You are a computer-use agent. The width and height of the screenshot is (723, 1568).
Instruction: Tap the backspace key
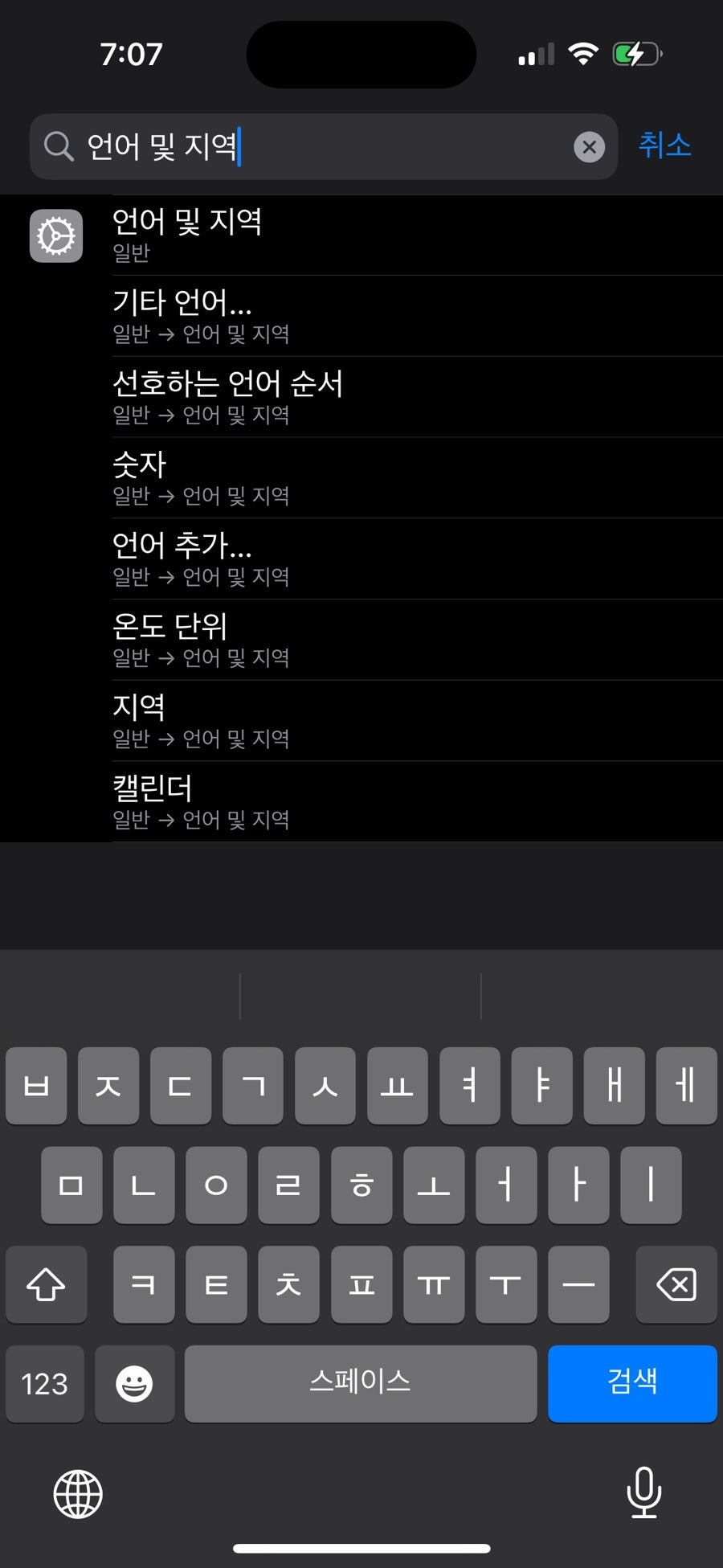click(676, 1284)
